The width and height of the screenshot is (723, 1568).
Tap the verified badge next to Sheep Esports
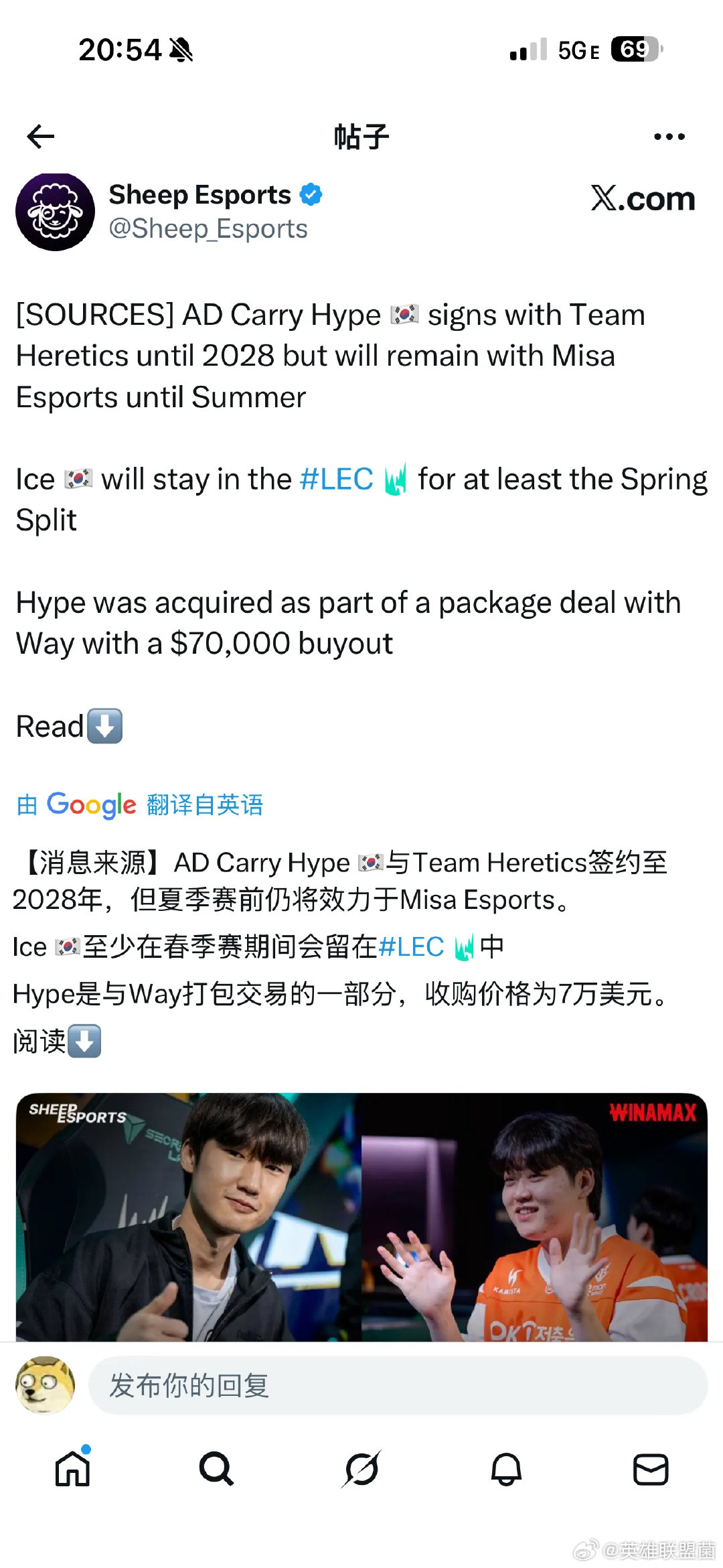[x=310, y=194]
